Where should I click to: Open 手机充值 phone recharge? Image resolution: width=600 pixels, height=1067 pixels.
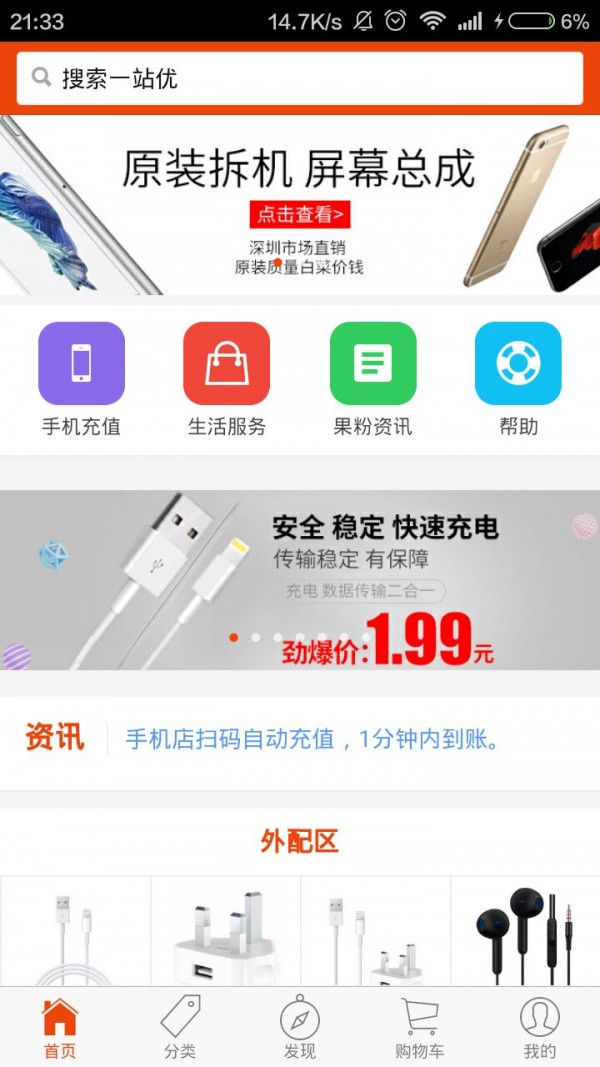pyautogui.click(x=81, y=379)
